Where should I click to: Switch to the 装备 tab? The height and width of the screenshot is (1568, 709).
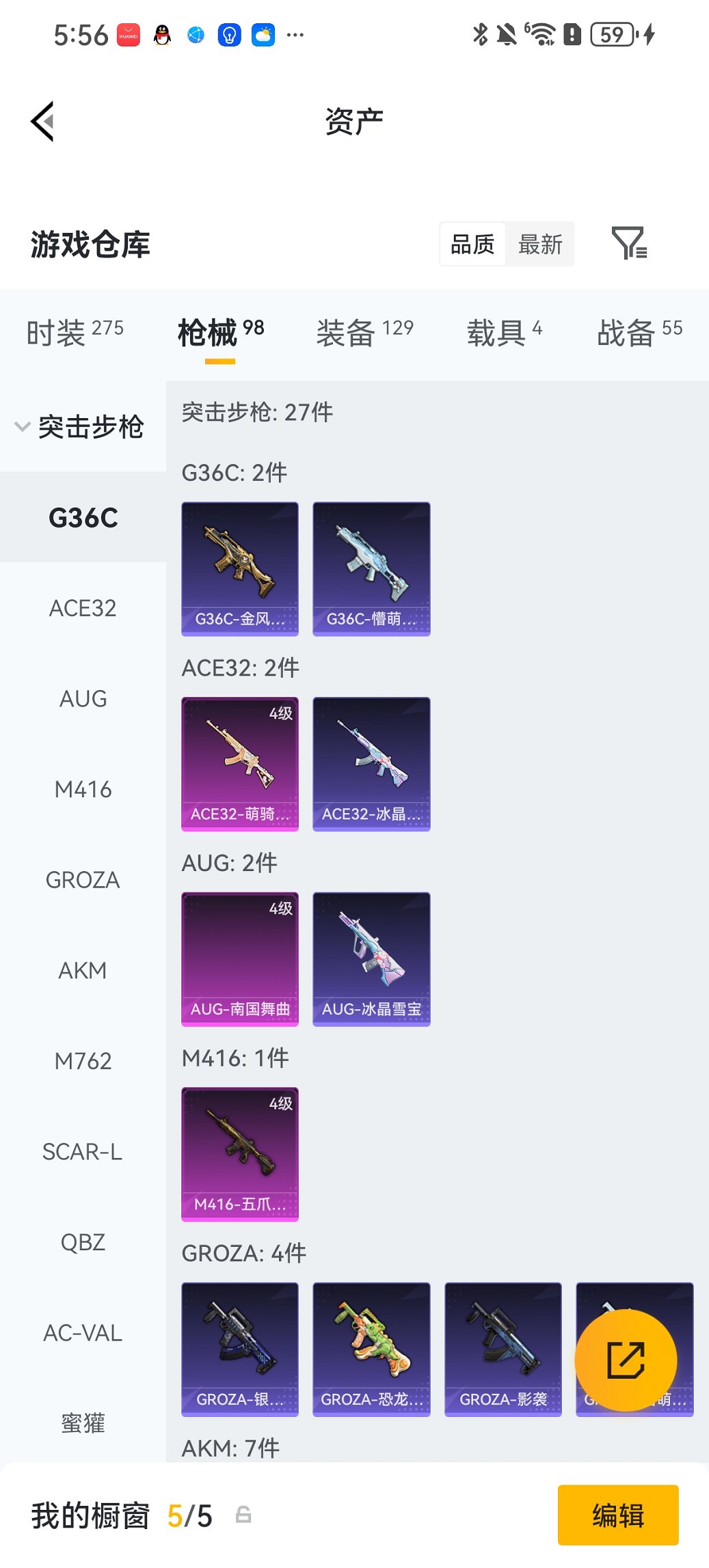coord(364,333)
